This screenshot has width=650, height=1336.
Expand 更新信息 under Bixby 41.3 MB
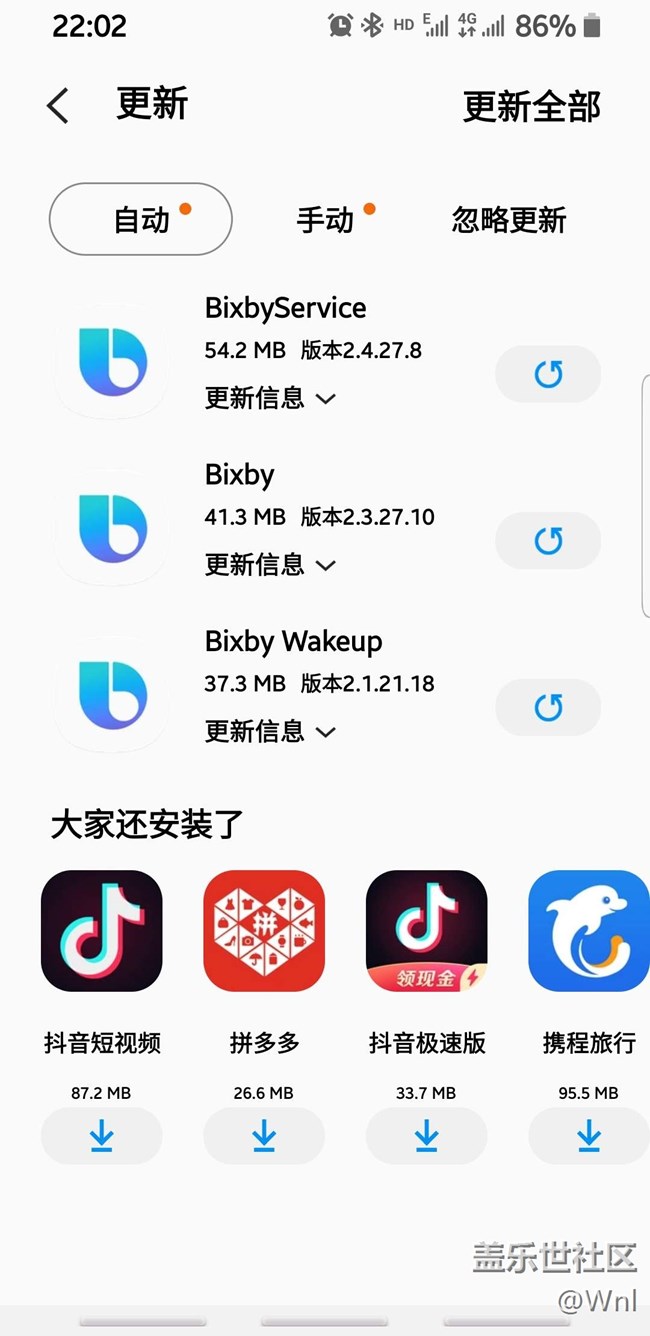point(270,565)
